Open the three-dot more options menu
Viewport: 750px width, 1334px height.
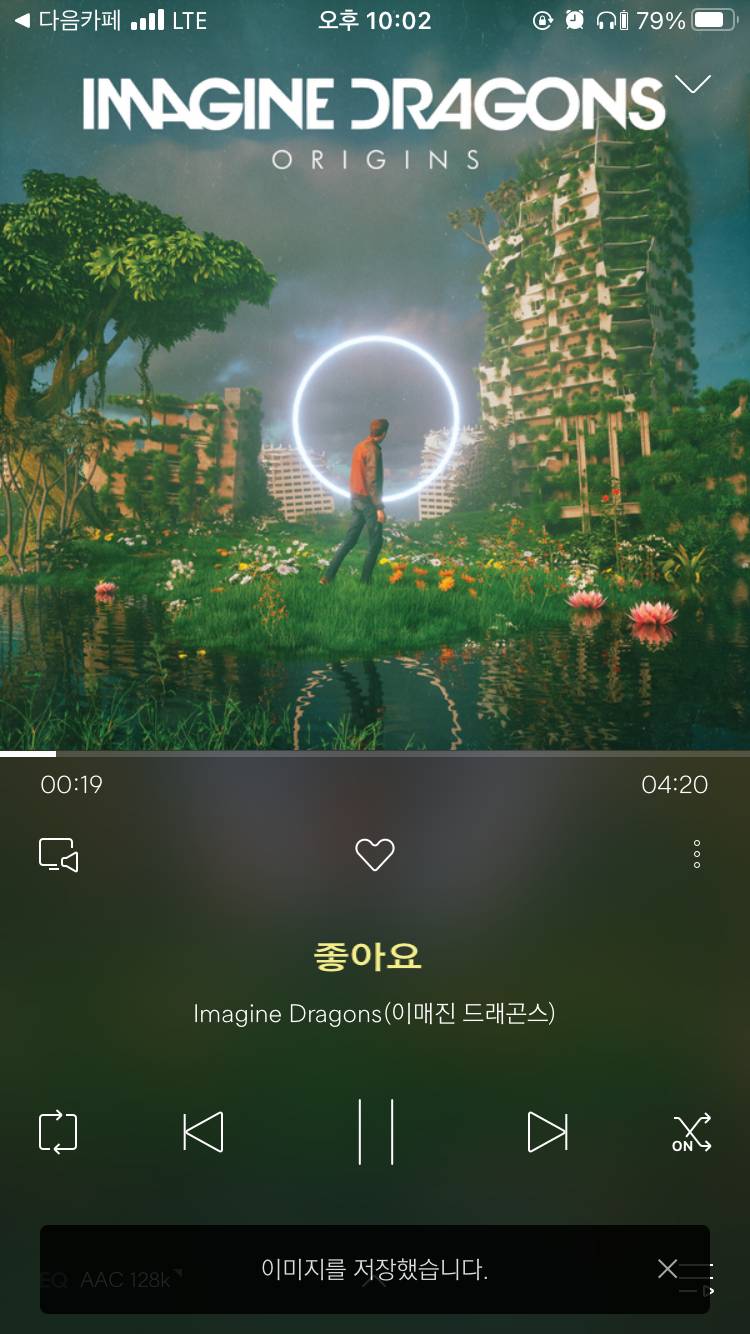[x=697, y=855]
